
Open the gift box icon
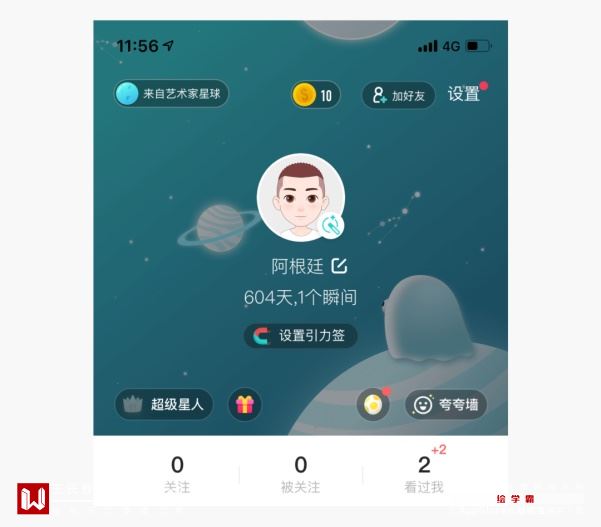[x=245, y=404]
